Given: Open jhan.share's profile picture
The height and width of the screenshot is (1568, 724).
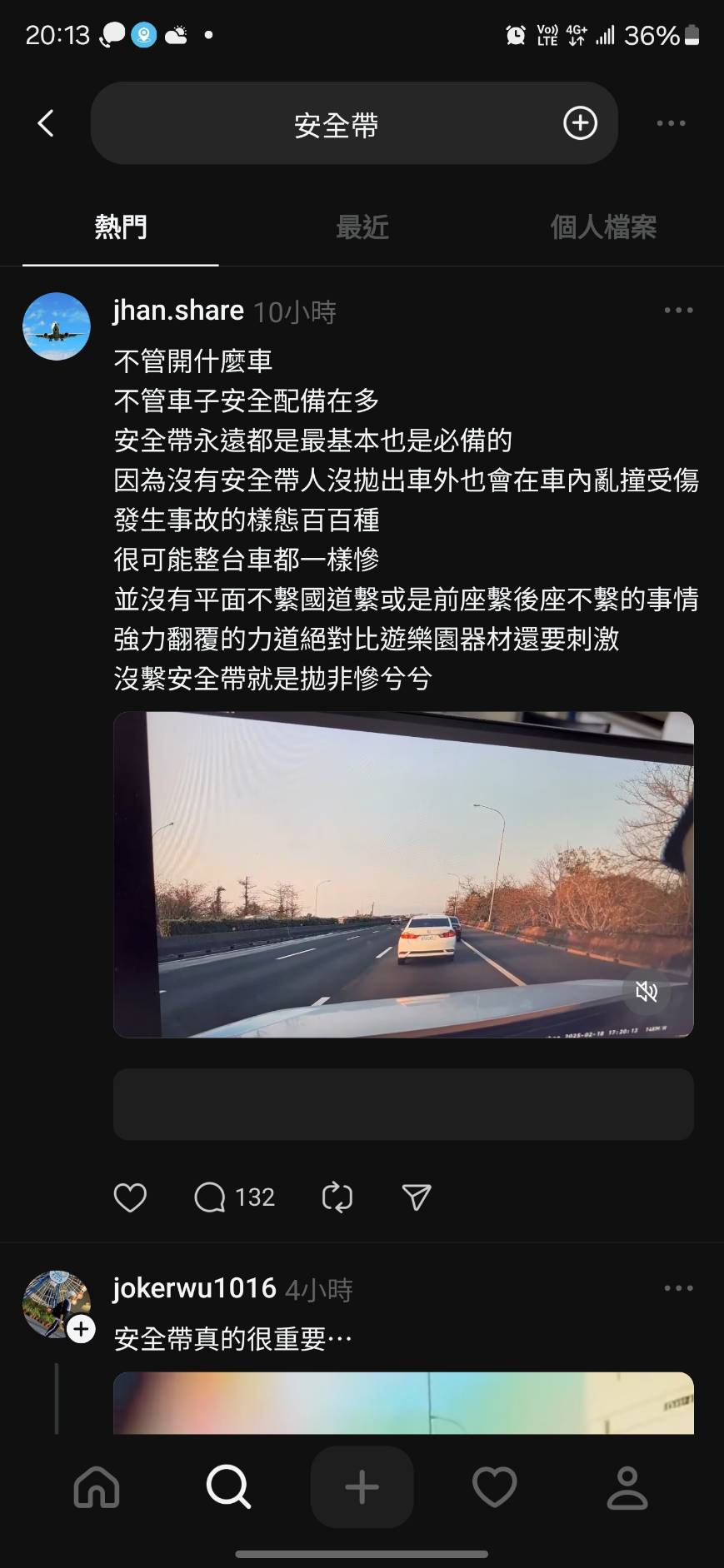Looking at the screenshot, I should click(57, 326).
